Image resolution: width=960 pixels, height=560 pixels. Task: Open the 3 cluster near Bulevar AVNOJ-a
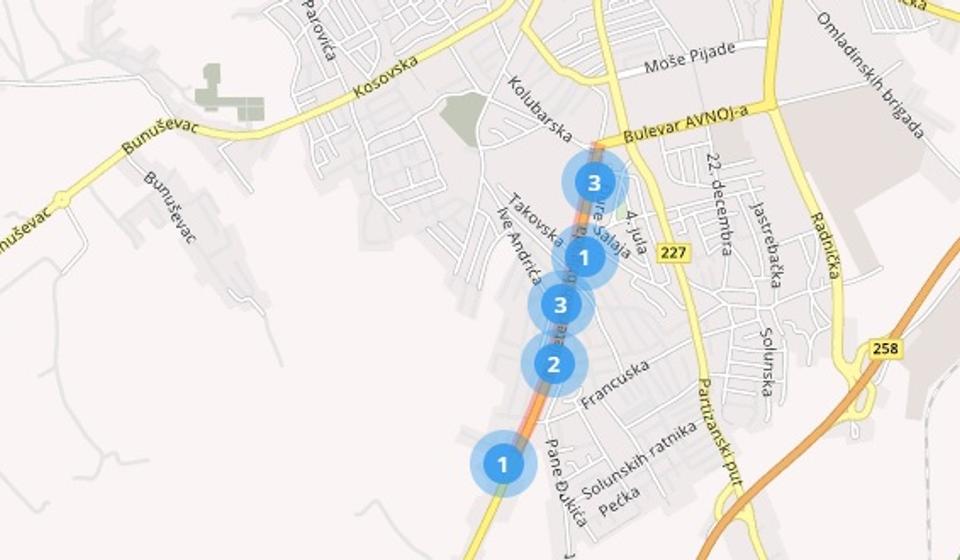pos(594,183)
